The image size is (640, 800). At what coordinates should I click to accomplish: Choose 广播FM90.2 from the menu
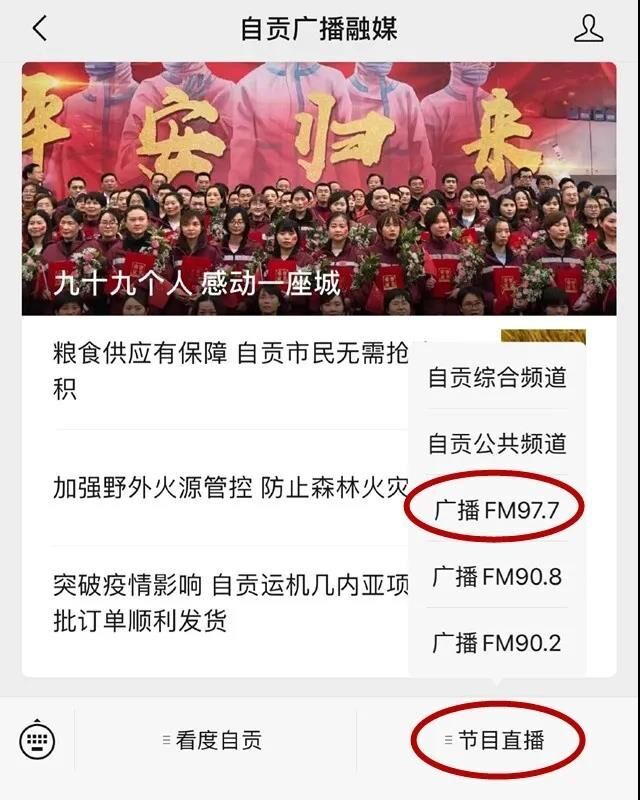pyautogui.click(x=497, y=642)
